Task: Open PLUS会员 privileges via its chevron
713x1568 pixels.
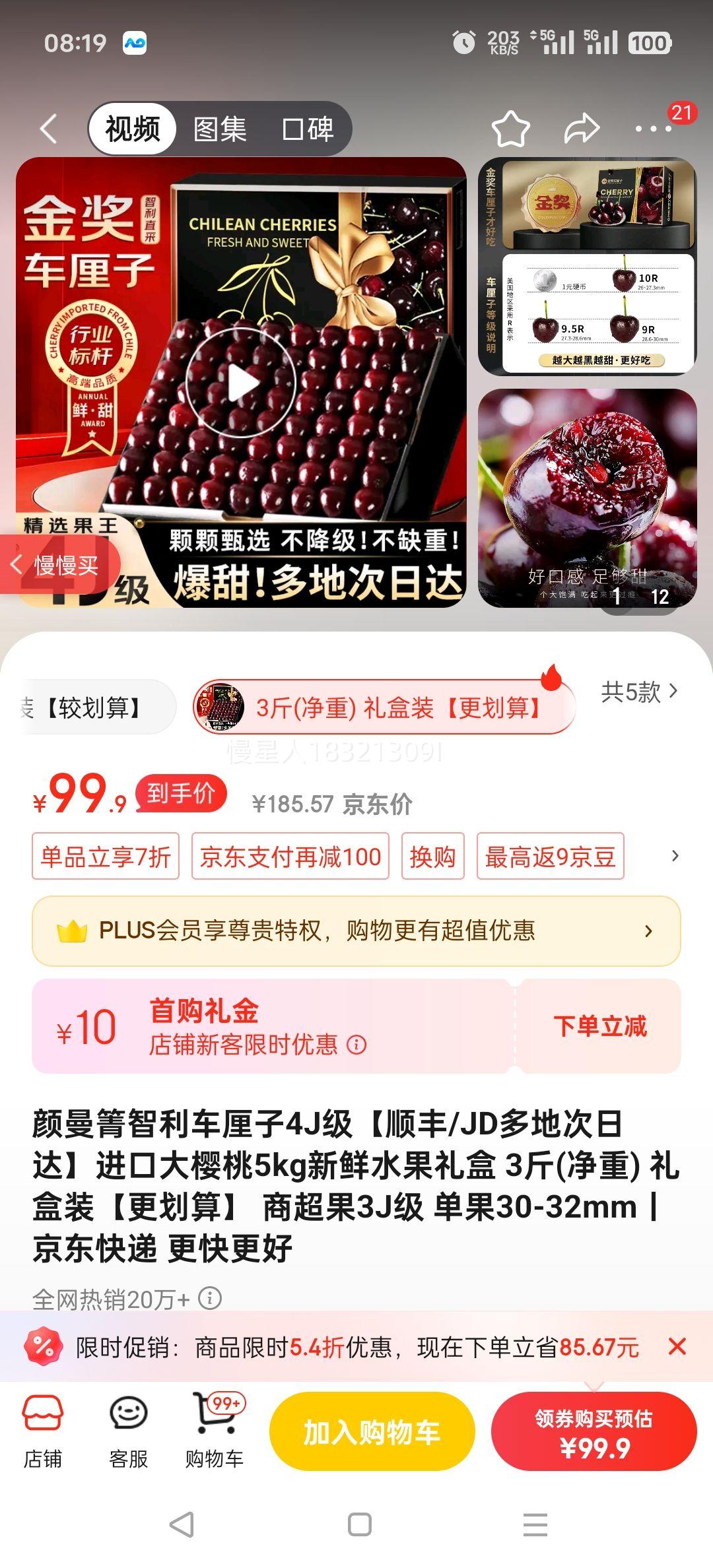Action: (x=648, y=932)
